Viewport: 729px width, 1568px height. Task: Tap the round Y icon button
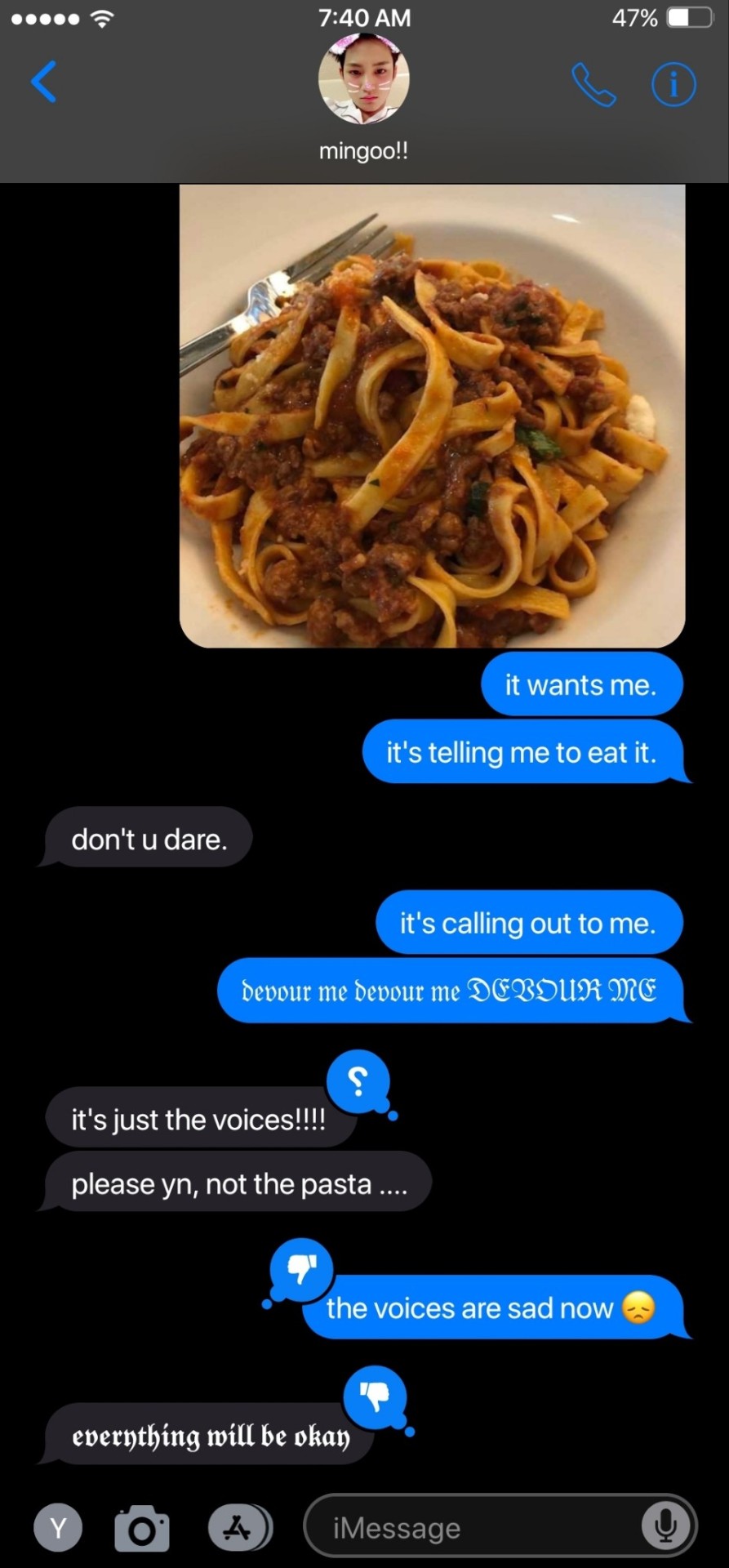(x=58, y=1527)
